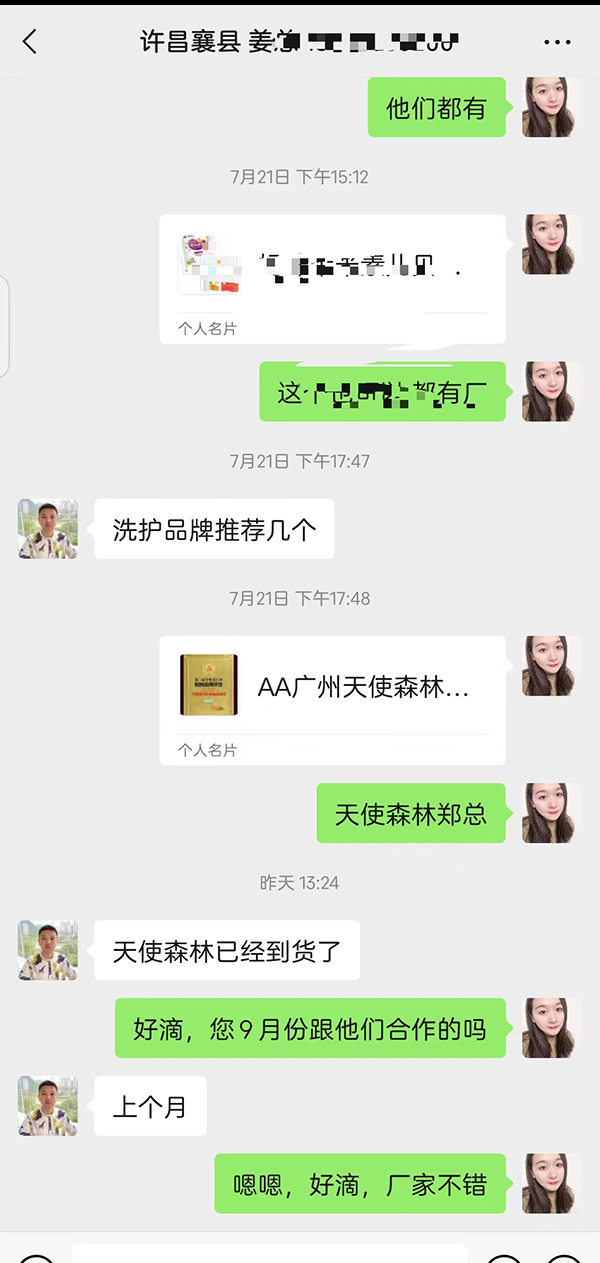Open the AA广州天使森林 contact card
This screenshot has height=1263, width=600.
coord(332,699)
